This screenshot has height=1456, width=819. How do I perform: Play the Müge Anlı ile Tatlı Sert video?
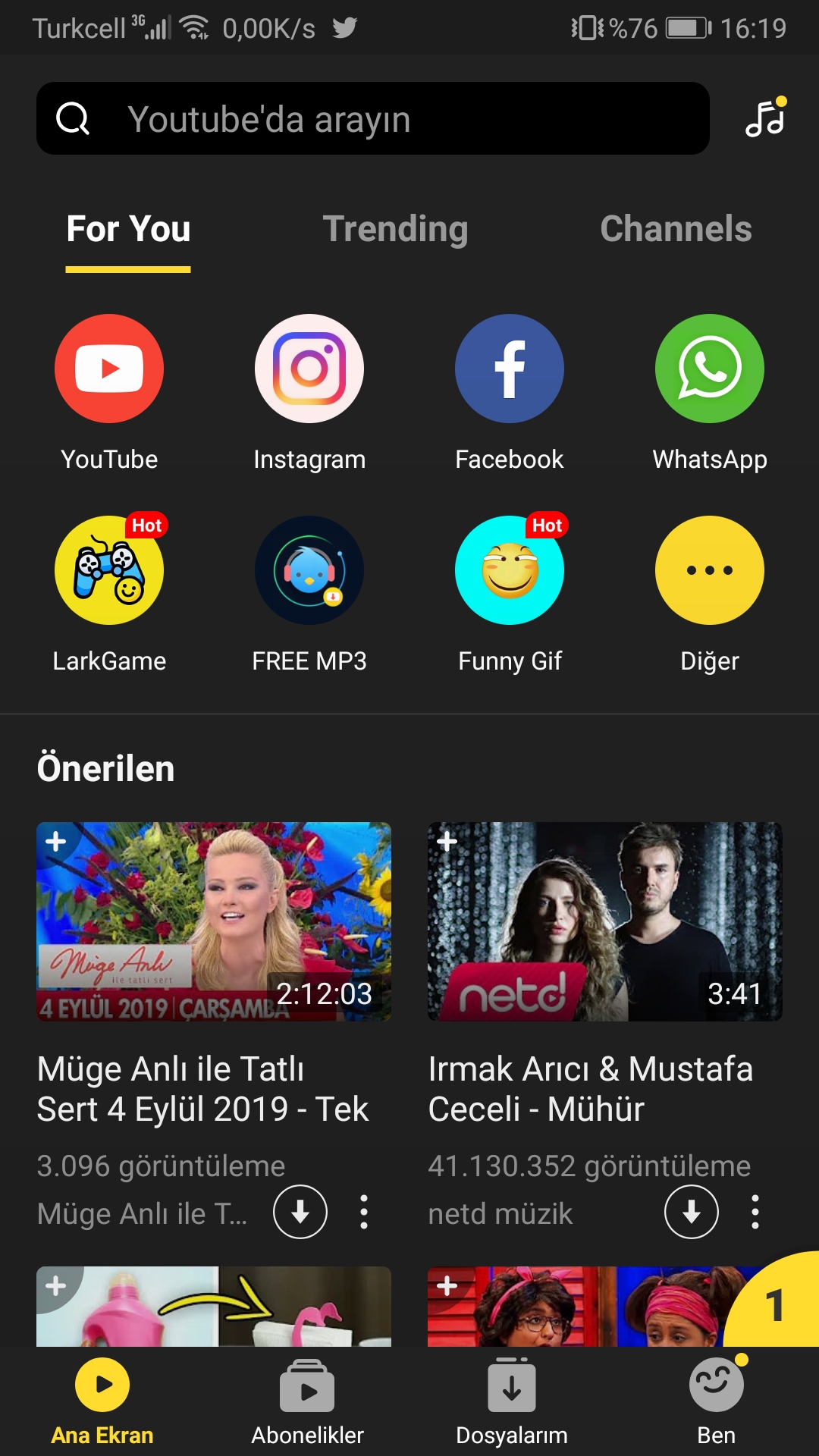click(214, 921)
